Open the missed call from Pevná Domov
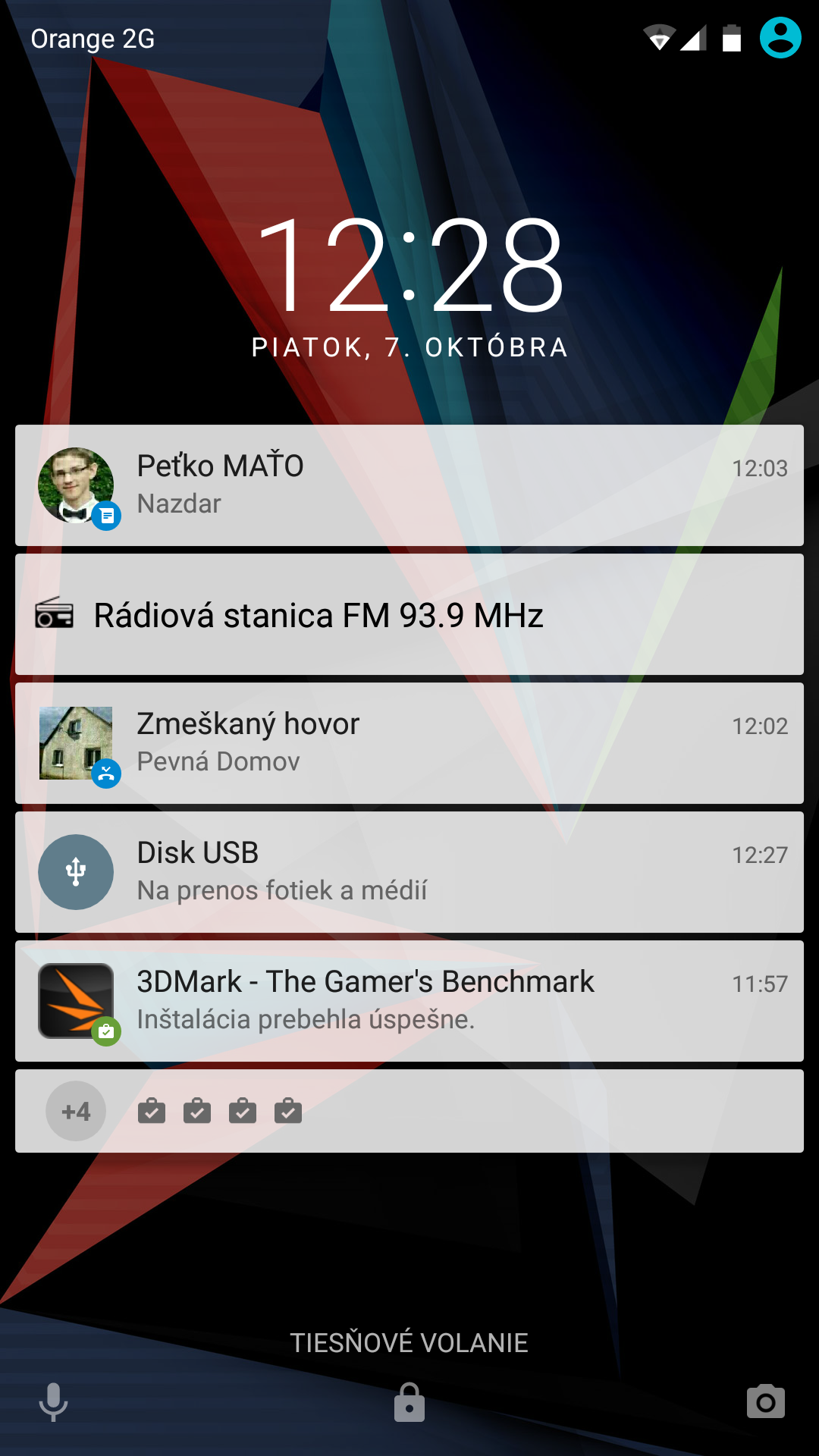The height and width of the screenshot is (1456, 819). [409, 743]
